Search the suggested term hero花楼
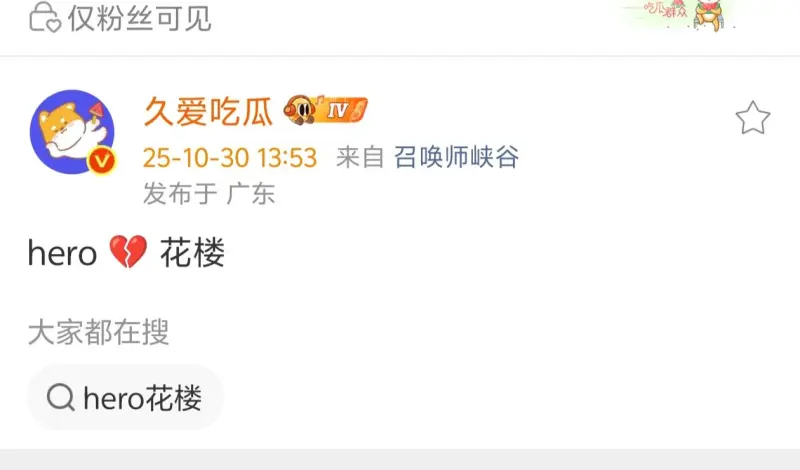The image size is (800, 470). pos(126,398)
